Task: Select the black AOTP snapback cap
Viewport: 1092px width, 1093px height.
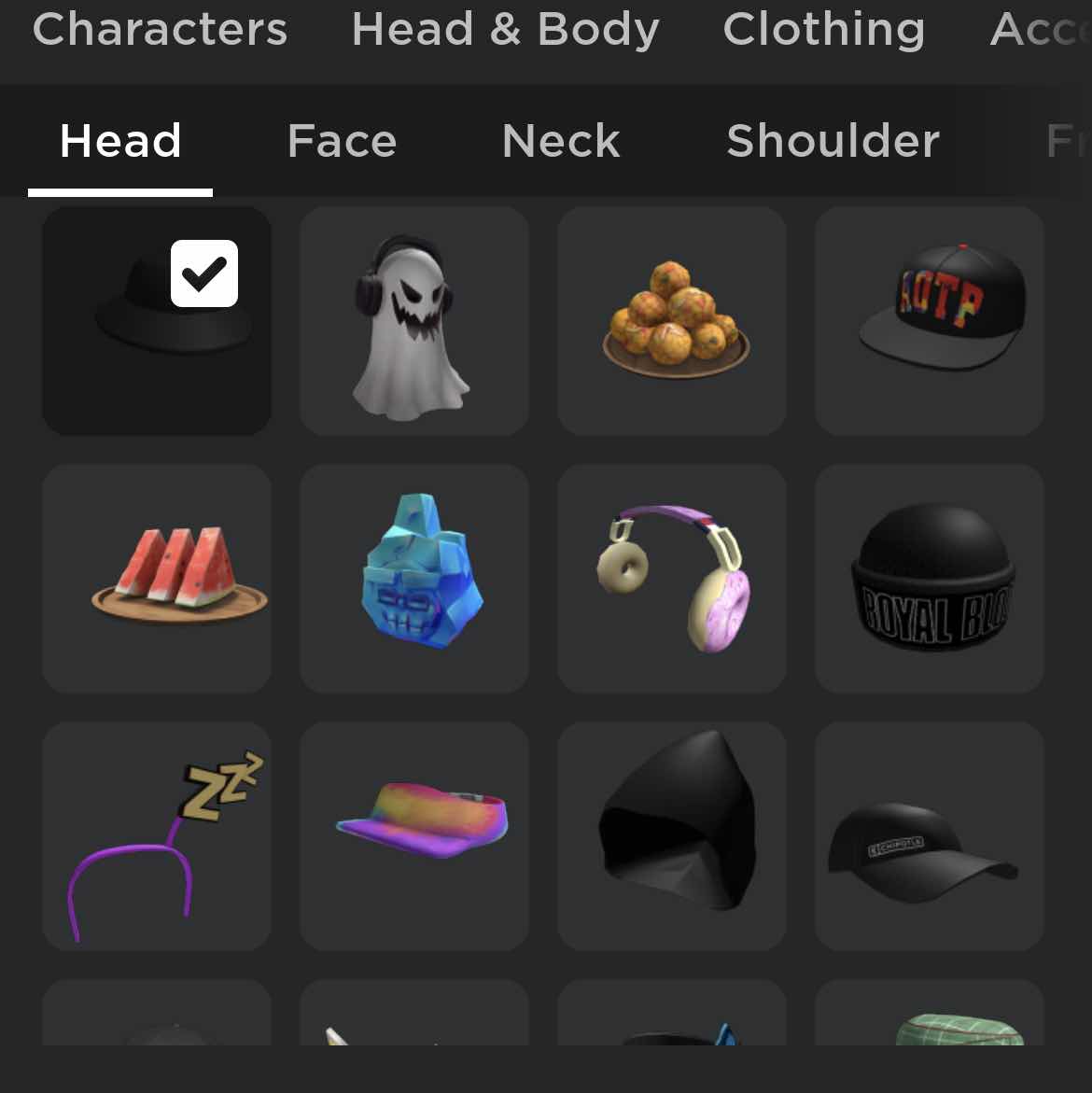Action: 930,320
